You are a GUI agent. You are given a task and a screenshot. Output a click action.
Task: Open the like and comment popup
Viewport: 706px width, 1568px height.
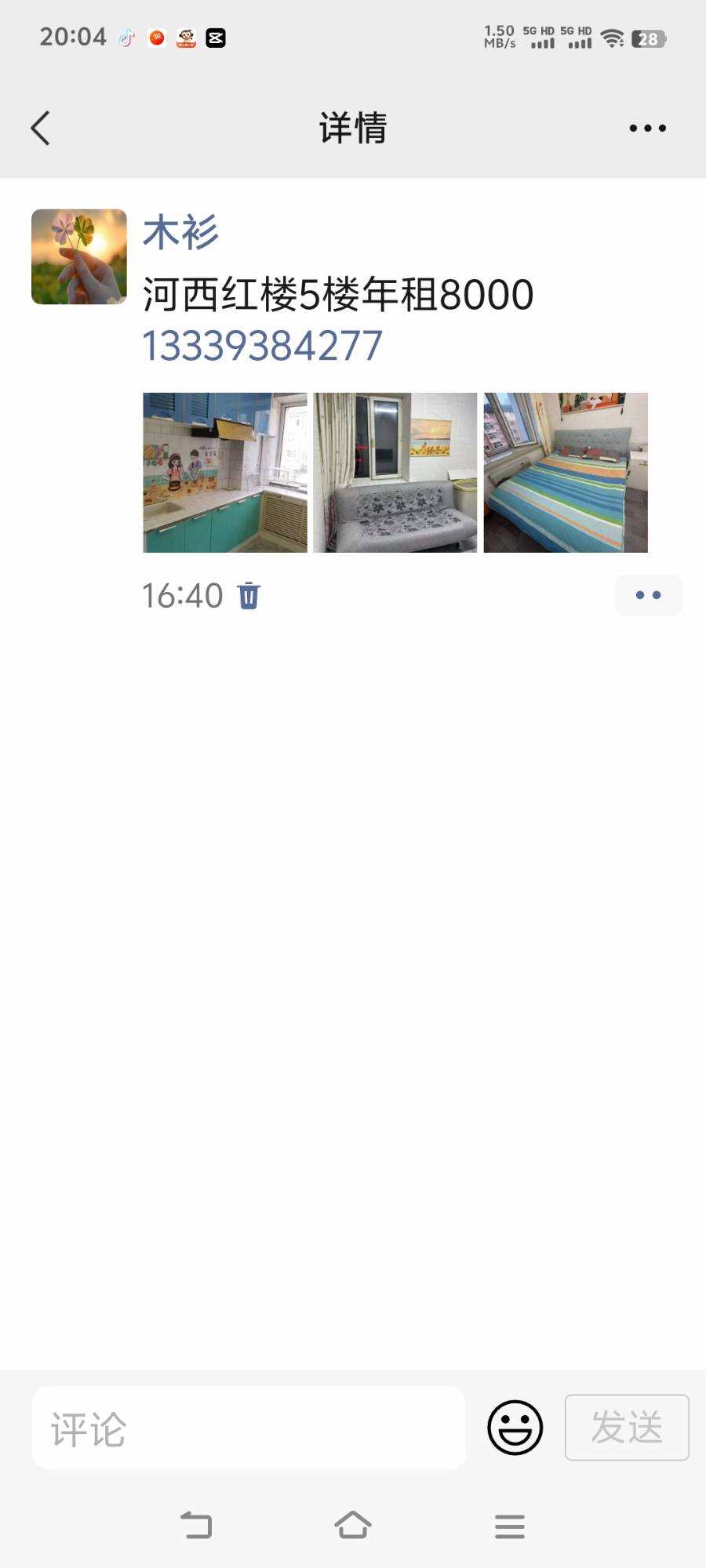point(648,595)
